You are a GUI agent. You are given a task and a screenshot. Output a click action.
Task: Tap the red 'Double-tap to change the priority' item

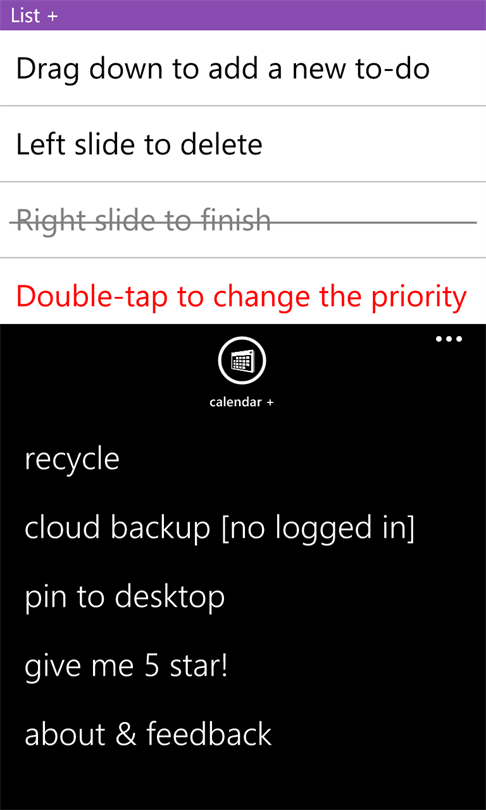coord(243,292)
